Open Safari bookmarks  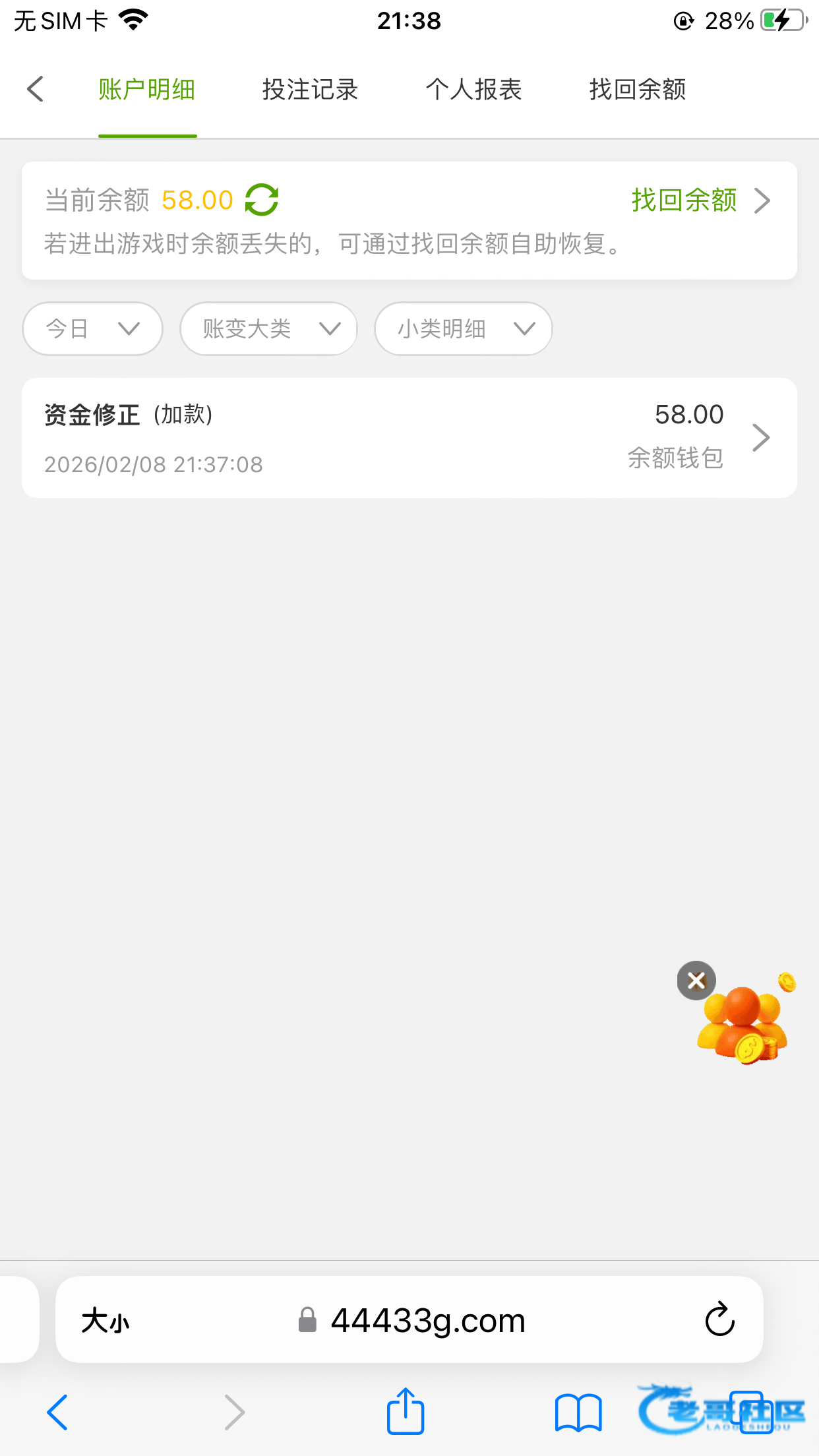coord(578,1412)
